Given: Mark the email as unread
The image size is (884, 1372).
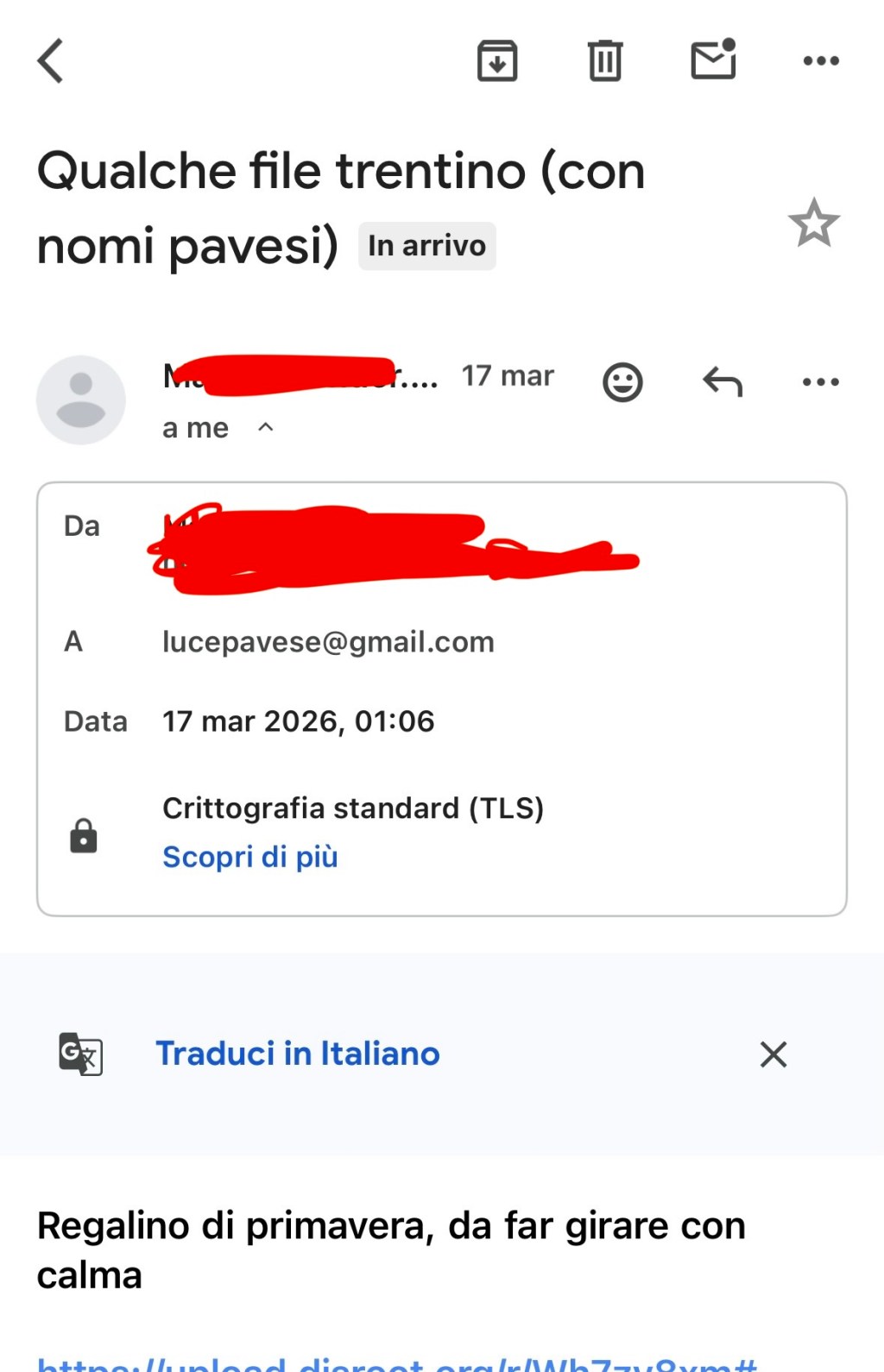Looking at the screenshot, I should [714, 60].
